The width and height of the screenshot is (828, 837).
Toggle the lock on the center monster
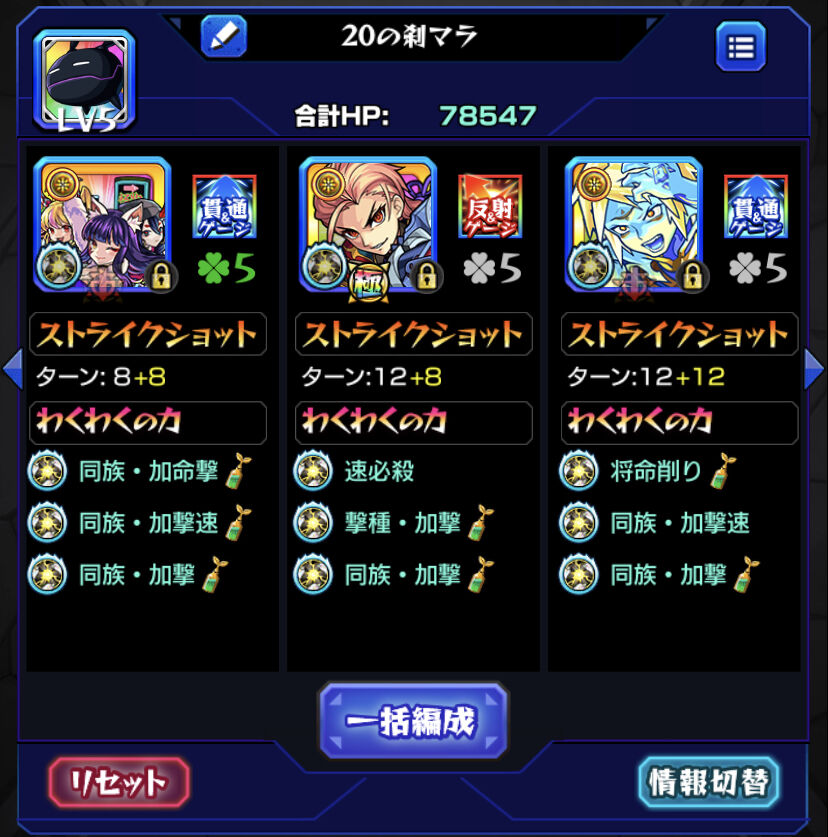click(x=426, y=277)
